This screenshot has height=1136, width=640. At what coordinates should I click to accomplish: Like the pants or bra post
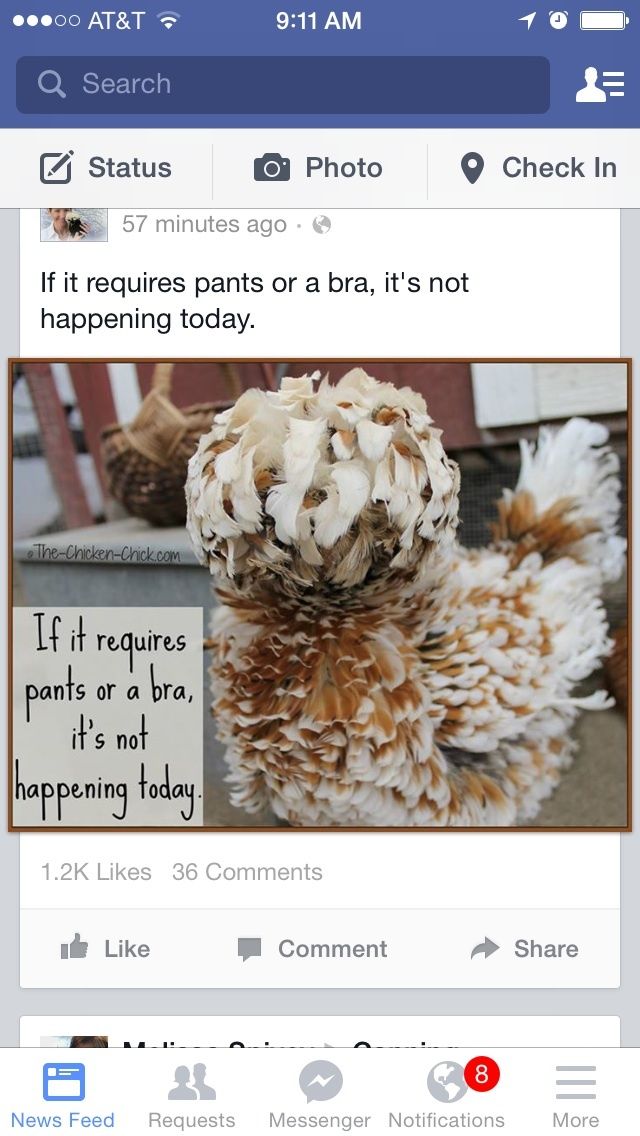(105, 949)
